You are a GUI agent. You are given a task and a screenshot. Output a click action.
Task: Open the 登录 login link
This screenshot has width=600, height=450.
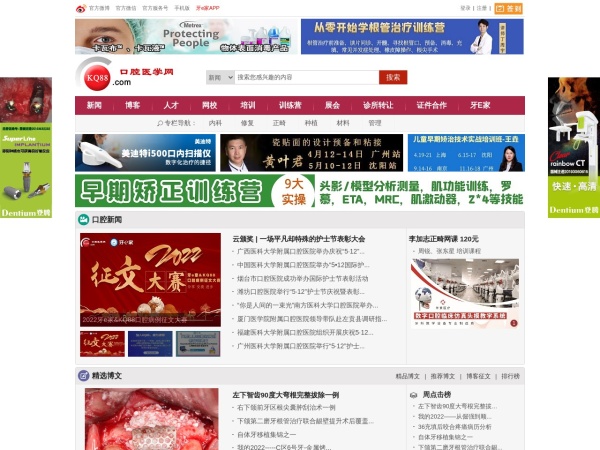(465, 8)
